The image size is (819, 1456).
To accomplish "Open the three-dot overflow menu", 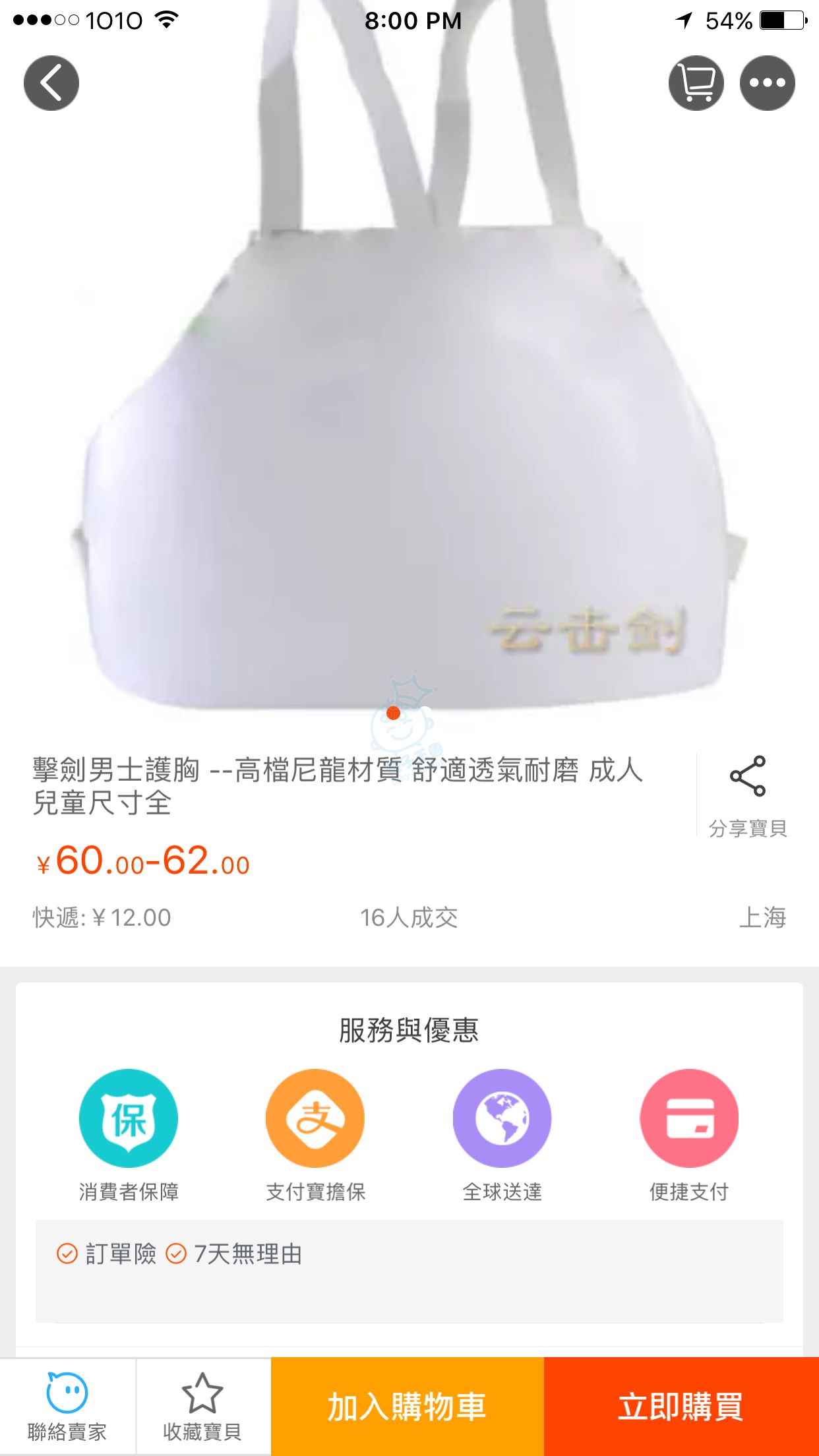I will click(x=767, y=83).
